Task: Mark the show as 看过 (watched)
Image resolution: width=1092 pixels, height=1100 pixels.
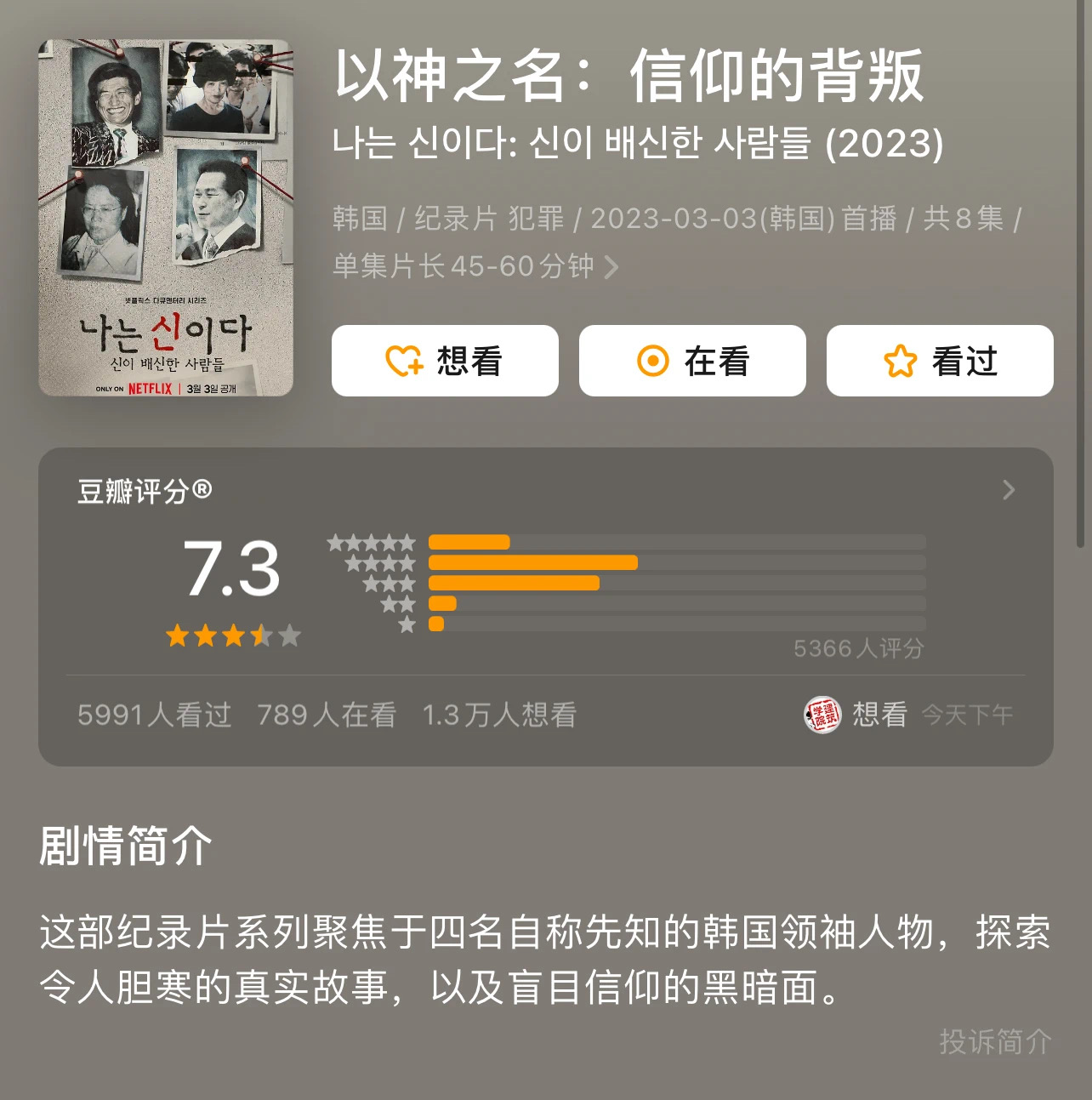Action: [940, 361]
